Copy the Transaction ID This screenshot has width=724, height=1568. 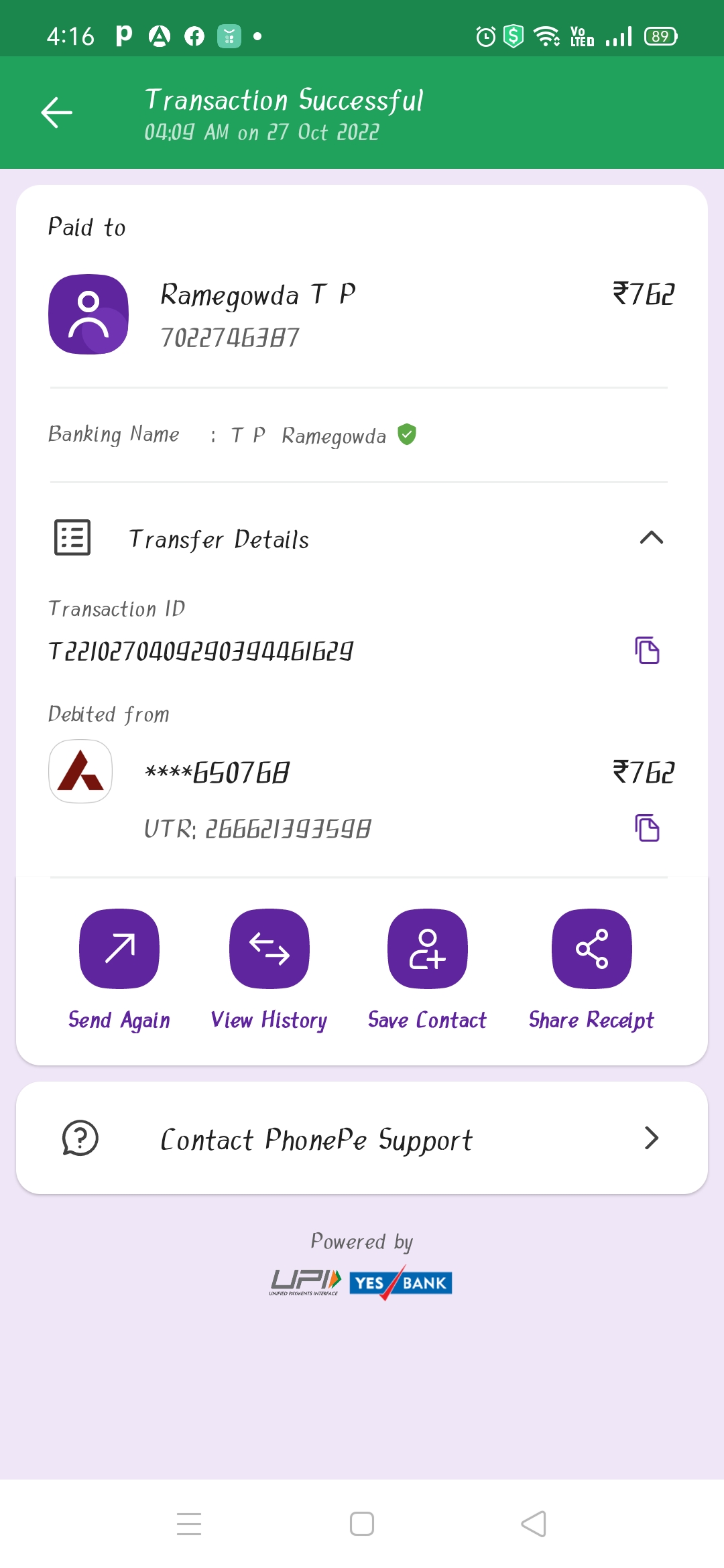tap(647, 651)
